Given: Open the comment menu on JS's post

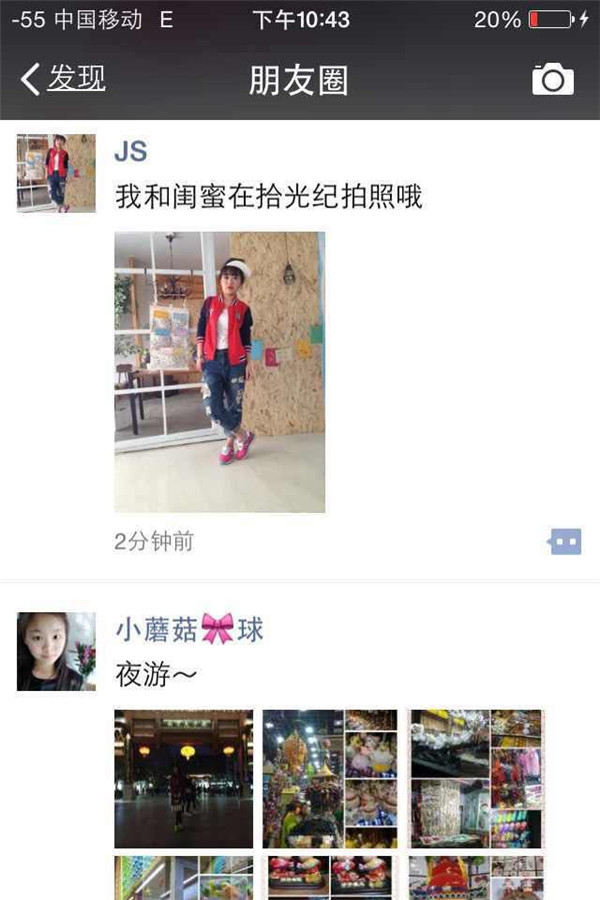Looking at the screenshot, I should 564,542.
